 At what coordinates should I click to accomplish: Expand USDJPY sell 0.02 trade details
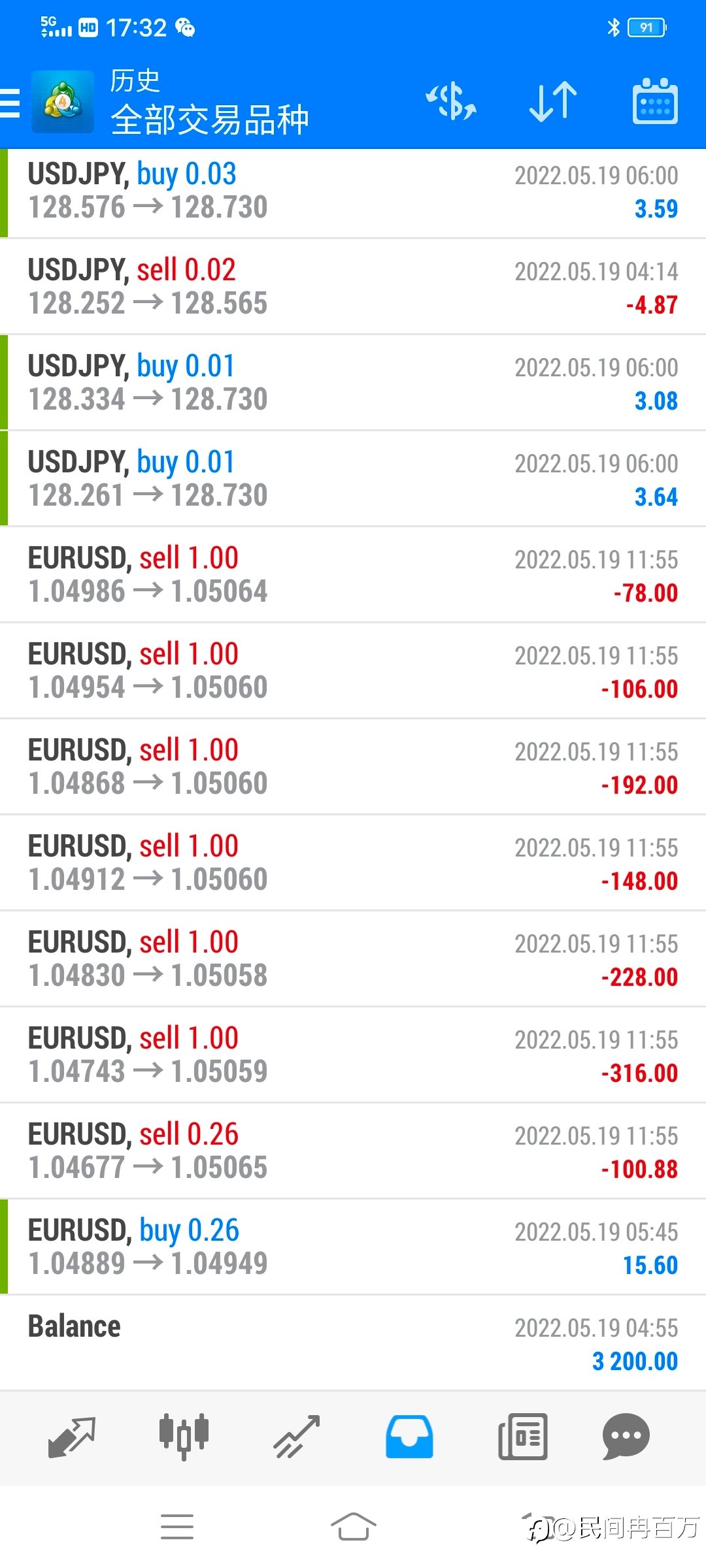coord(353,287)
